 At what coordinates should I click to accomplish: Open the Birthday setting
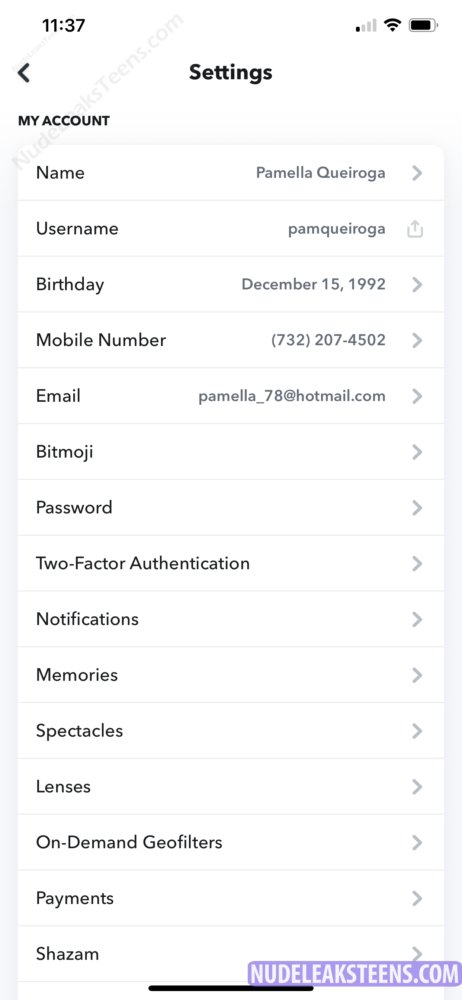point(230,284)
